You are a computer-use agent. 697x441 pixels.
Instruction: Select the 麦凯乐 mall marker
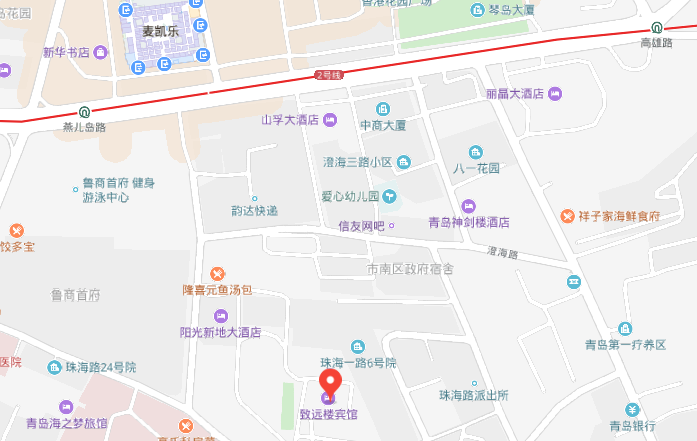[x=161, y=33]
